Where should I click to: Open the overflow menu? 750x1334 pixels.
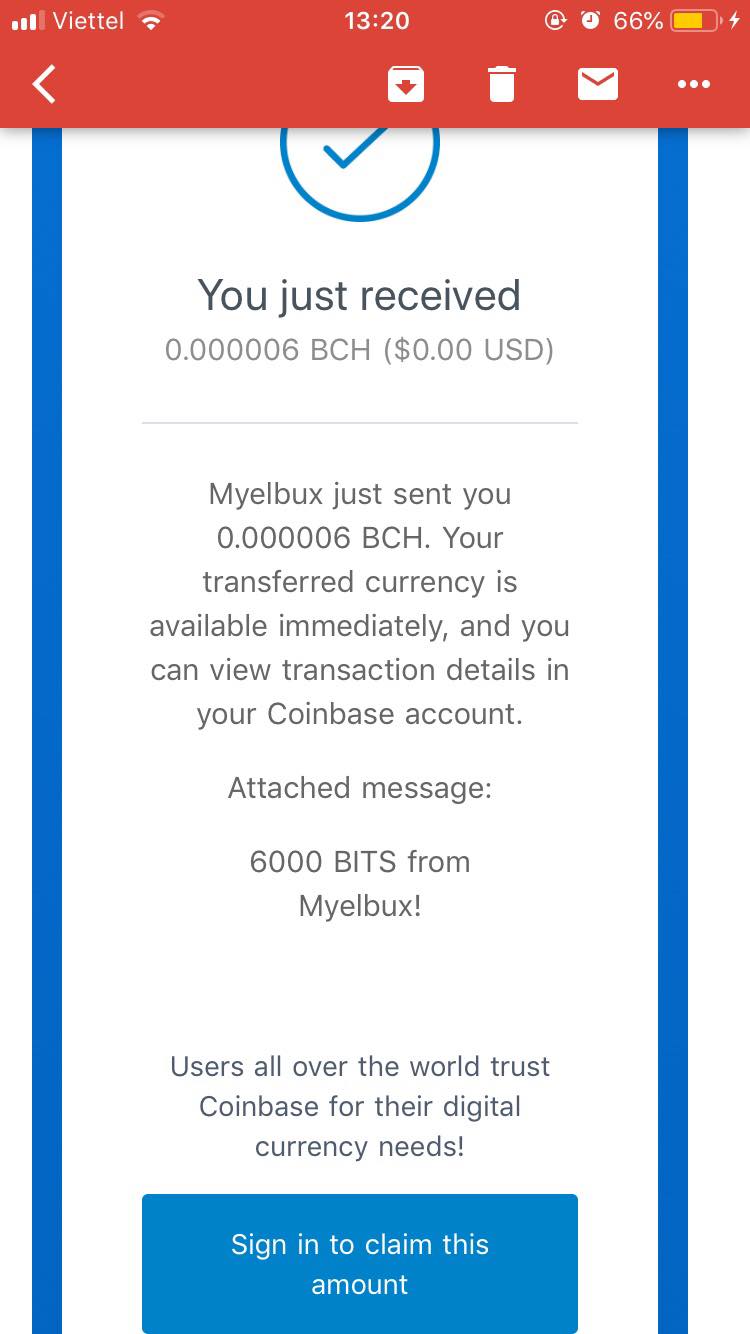[693, 85]
